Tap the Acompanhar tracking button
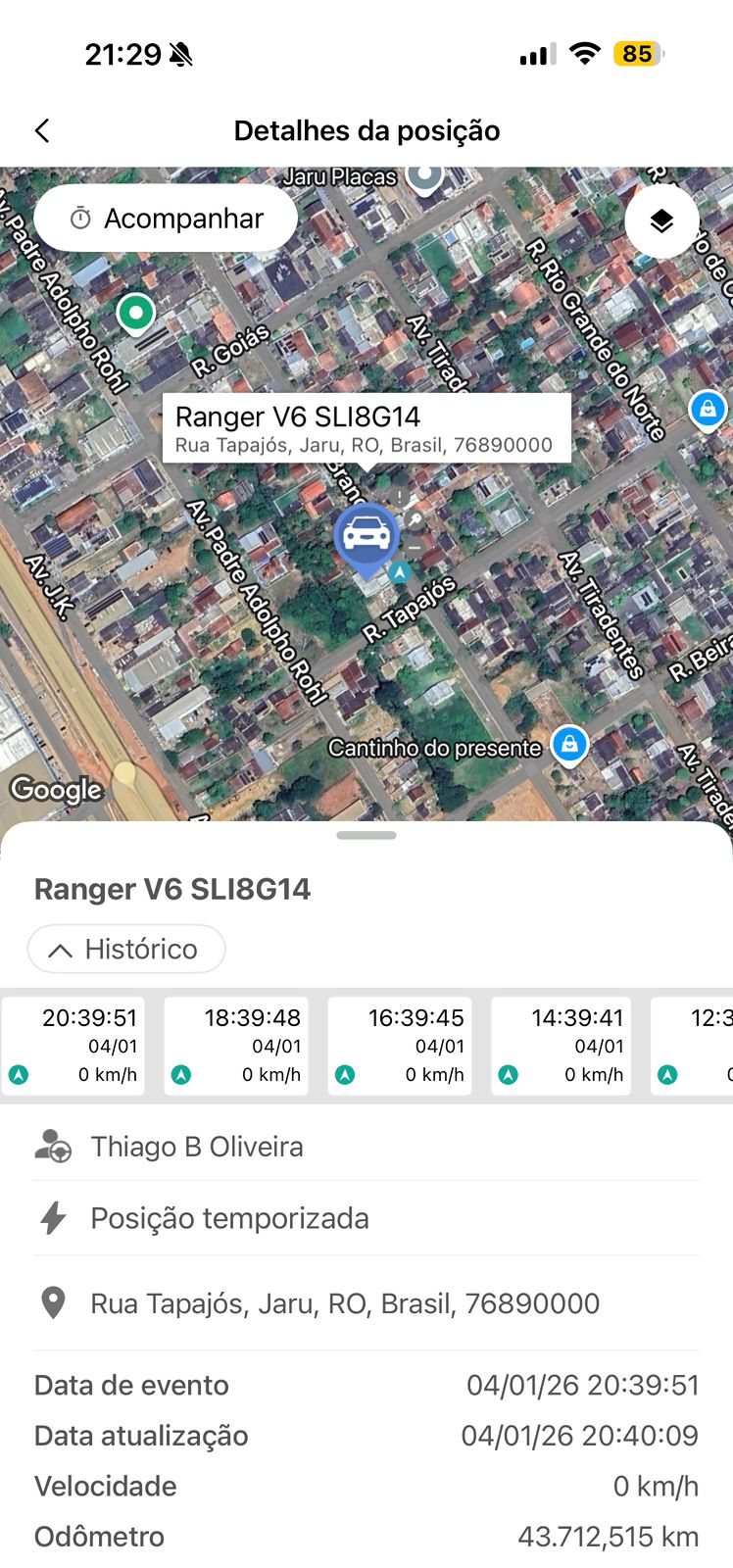Viewport: 733px width, 1568px height. pos(166,219)
